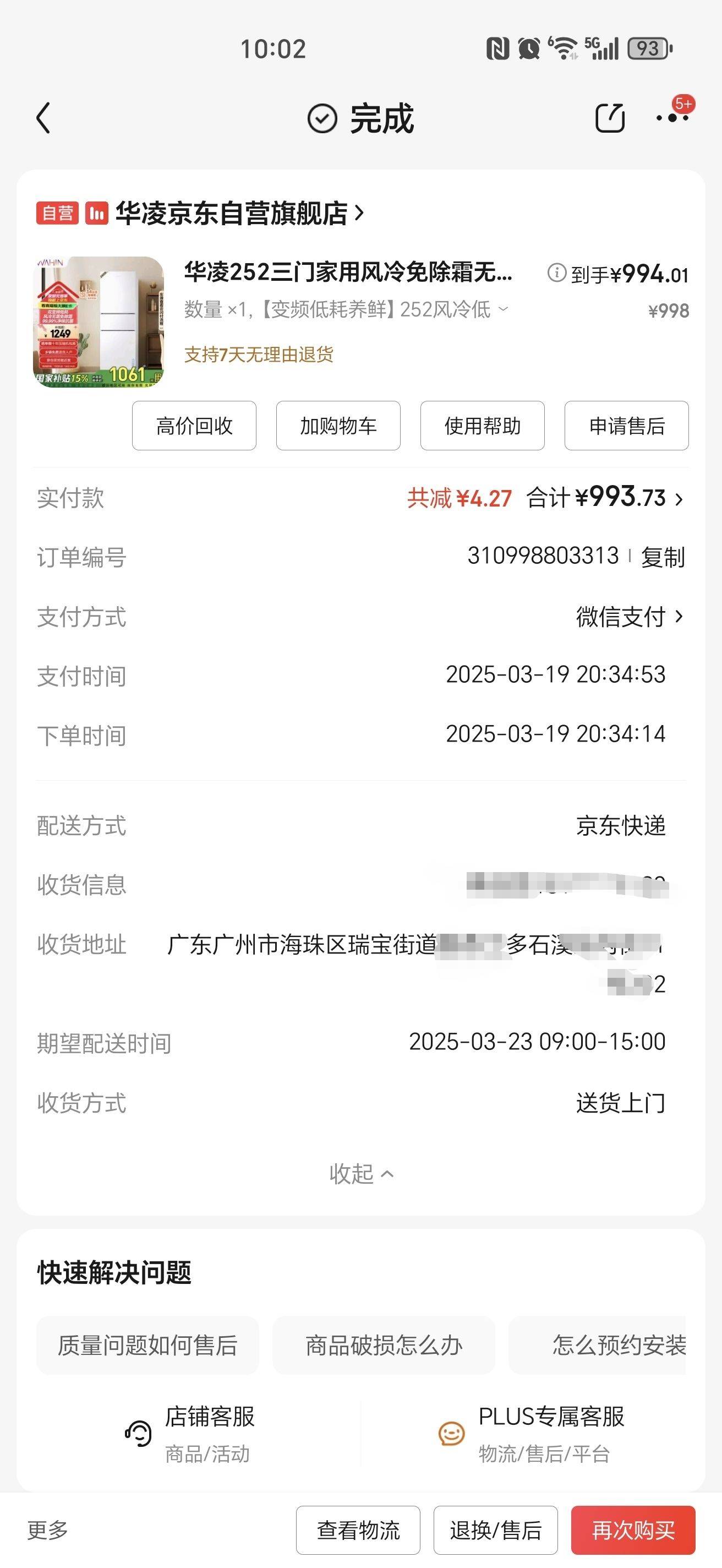Open 华凌京东自营旗舰店 store page
Viewport: 722px width, 1568px height.
coord(239,213)
